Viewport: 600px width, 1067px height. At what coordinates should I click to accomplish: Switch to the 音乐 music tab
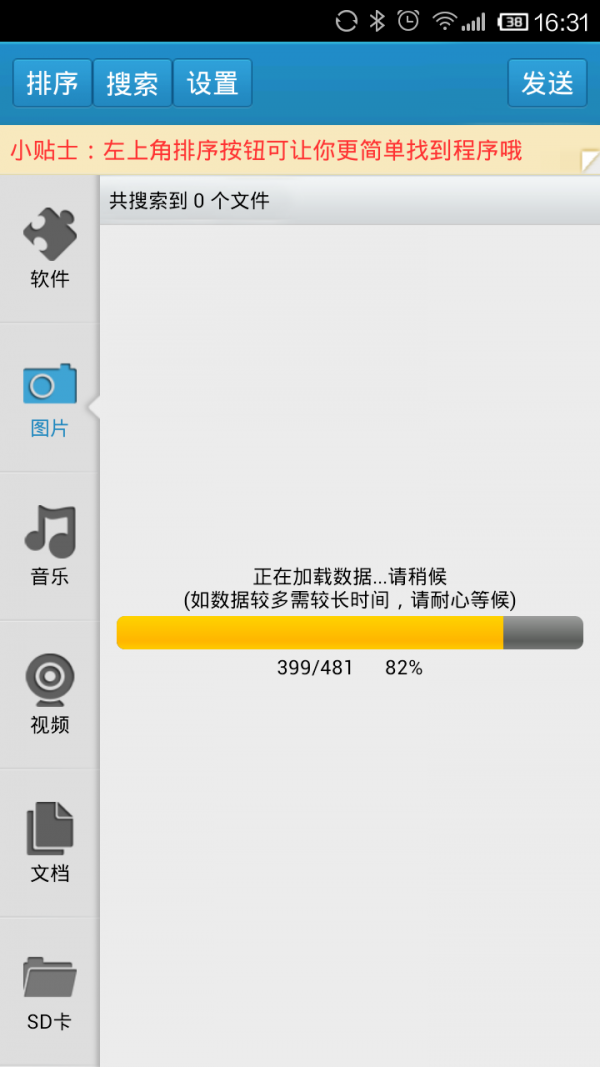(x=49, y=546)
